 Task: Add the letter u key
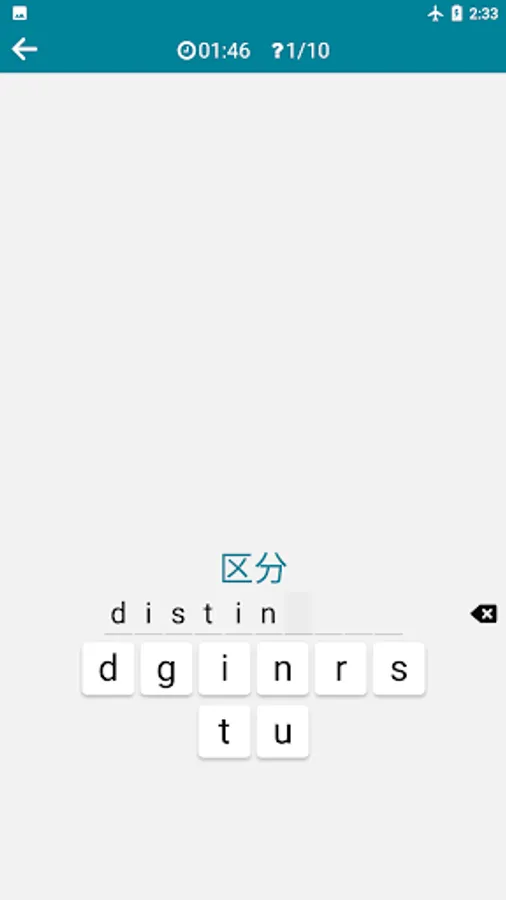coord(283,732)
